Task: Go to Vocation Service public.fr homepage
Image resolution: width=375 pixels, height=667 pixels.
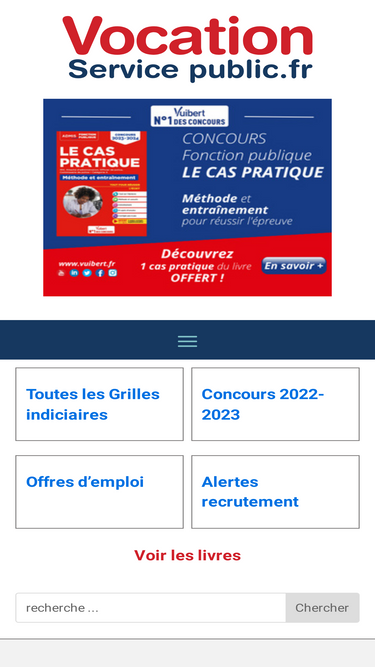Action: [x=188, y=48]
